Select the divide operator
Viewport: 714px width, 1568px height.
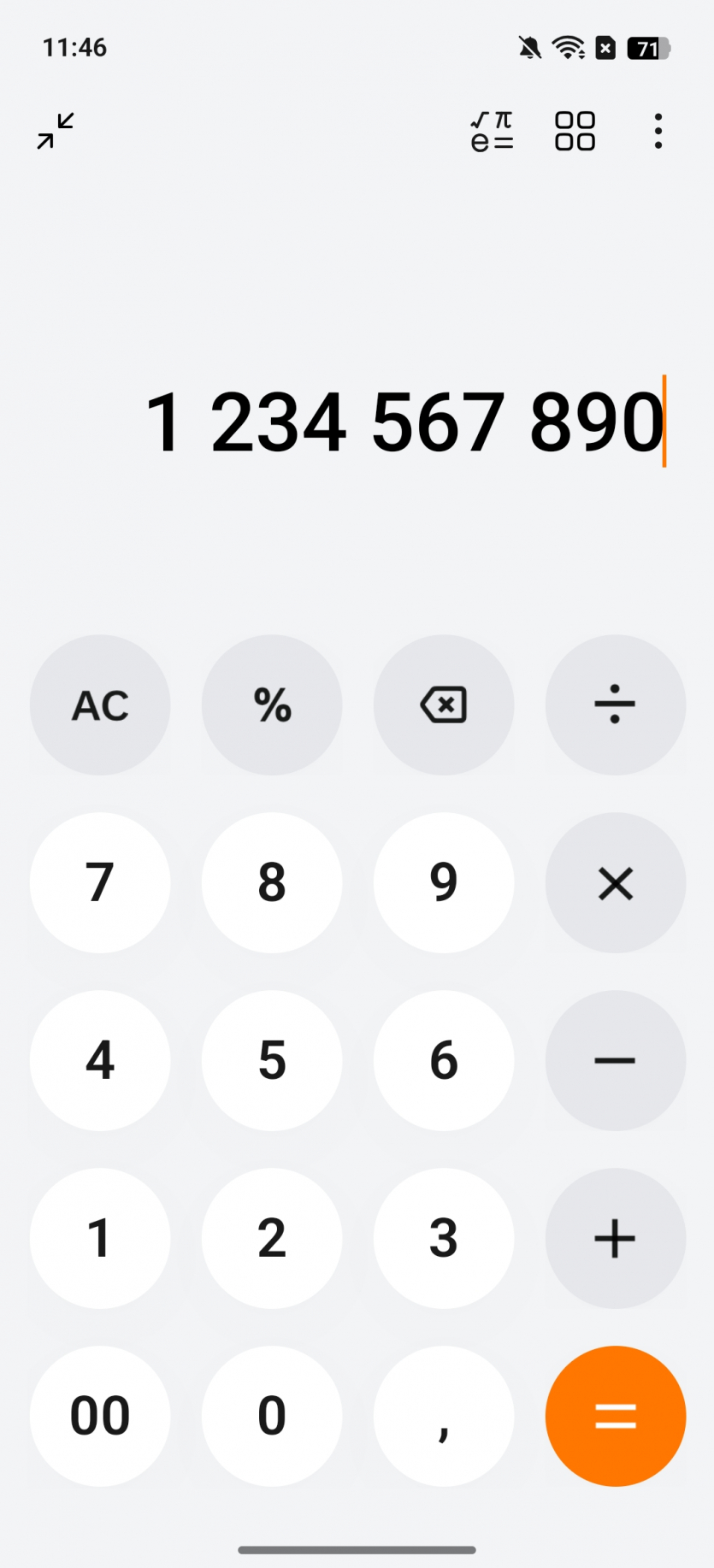coord(616,704)
